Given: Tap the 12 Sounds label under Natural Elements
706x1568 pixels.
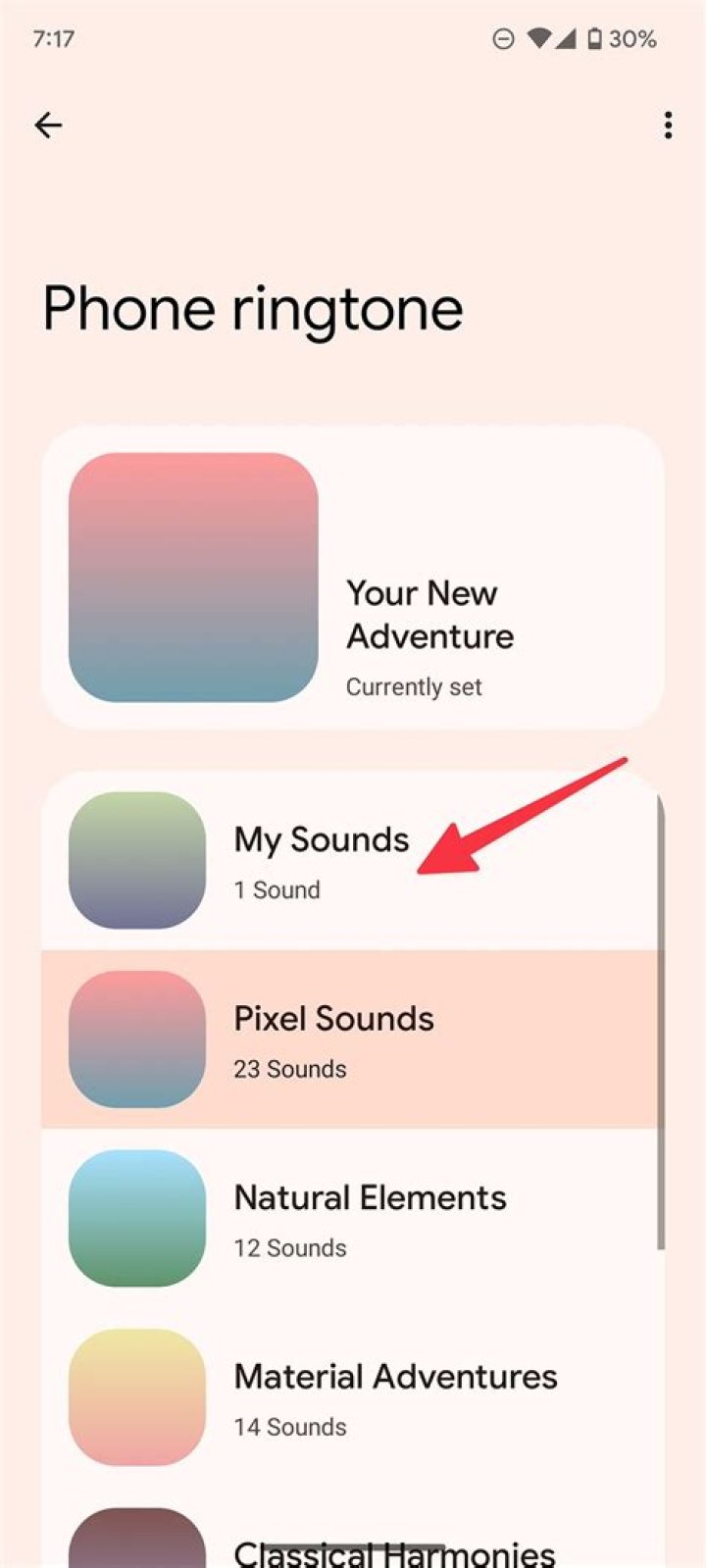Looking at the screenshot, I should click(289, 1247).
